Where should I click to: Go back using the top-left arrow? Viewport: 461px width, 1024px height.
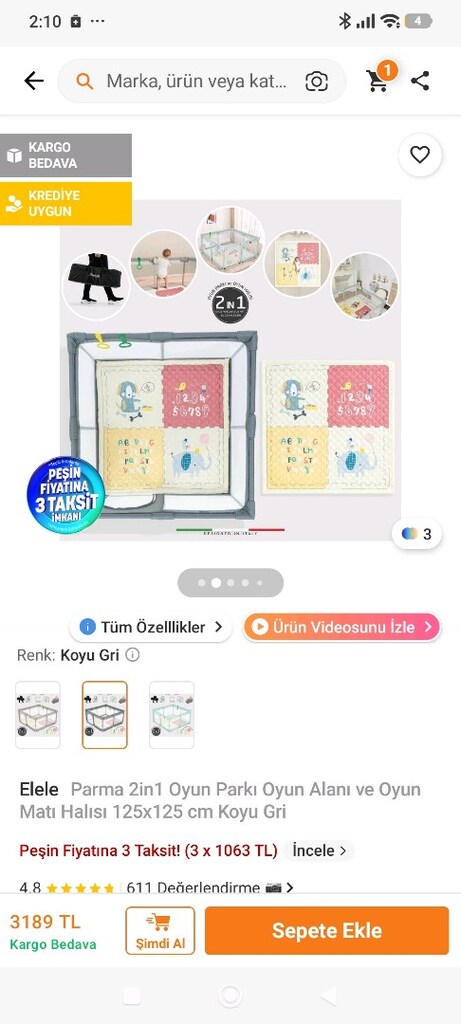(x=33, y=81)
